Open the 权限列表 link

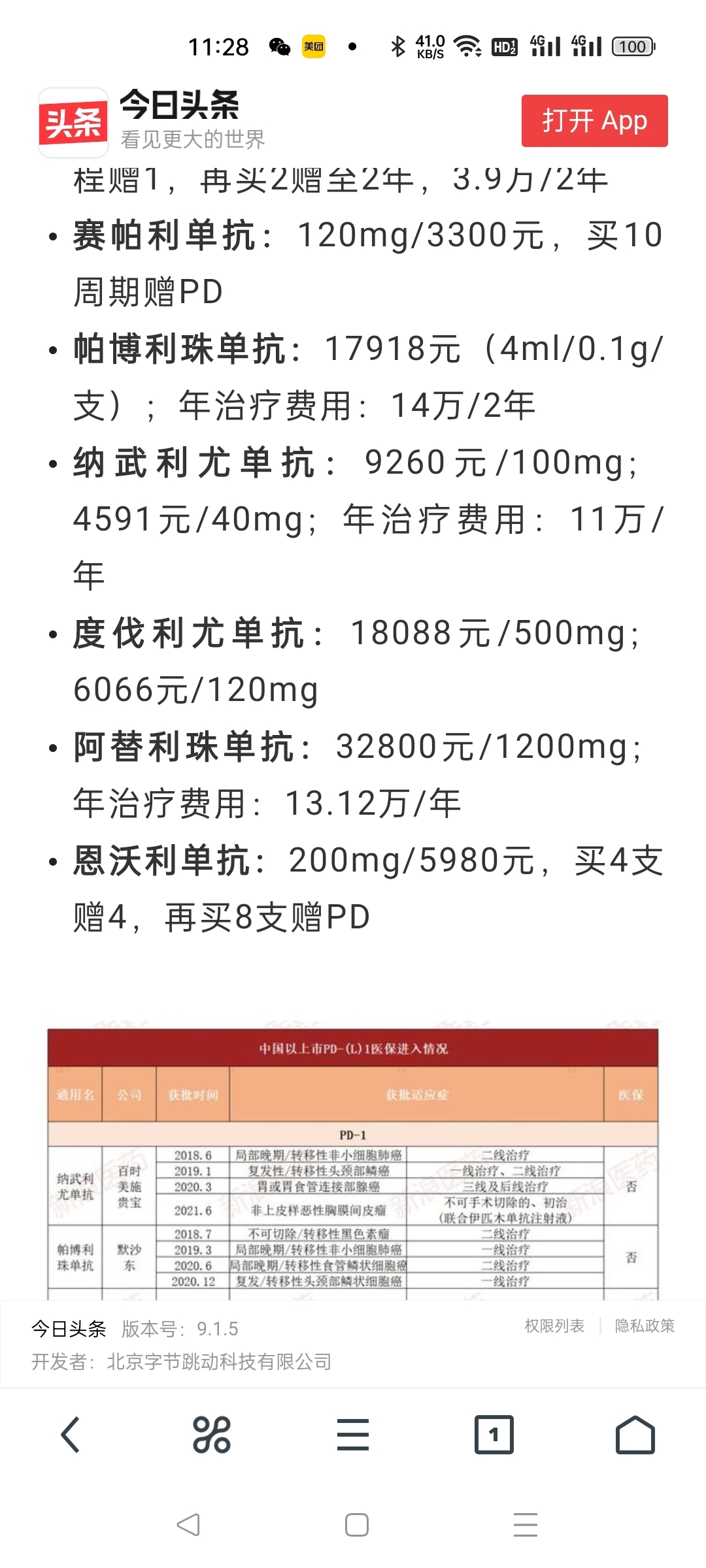(x=554, y=1326)
